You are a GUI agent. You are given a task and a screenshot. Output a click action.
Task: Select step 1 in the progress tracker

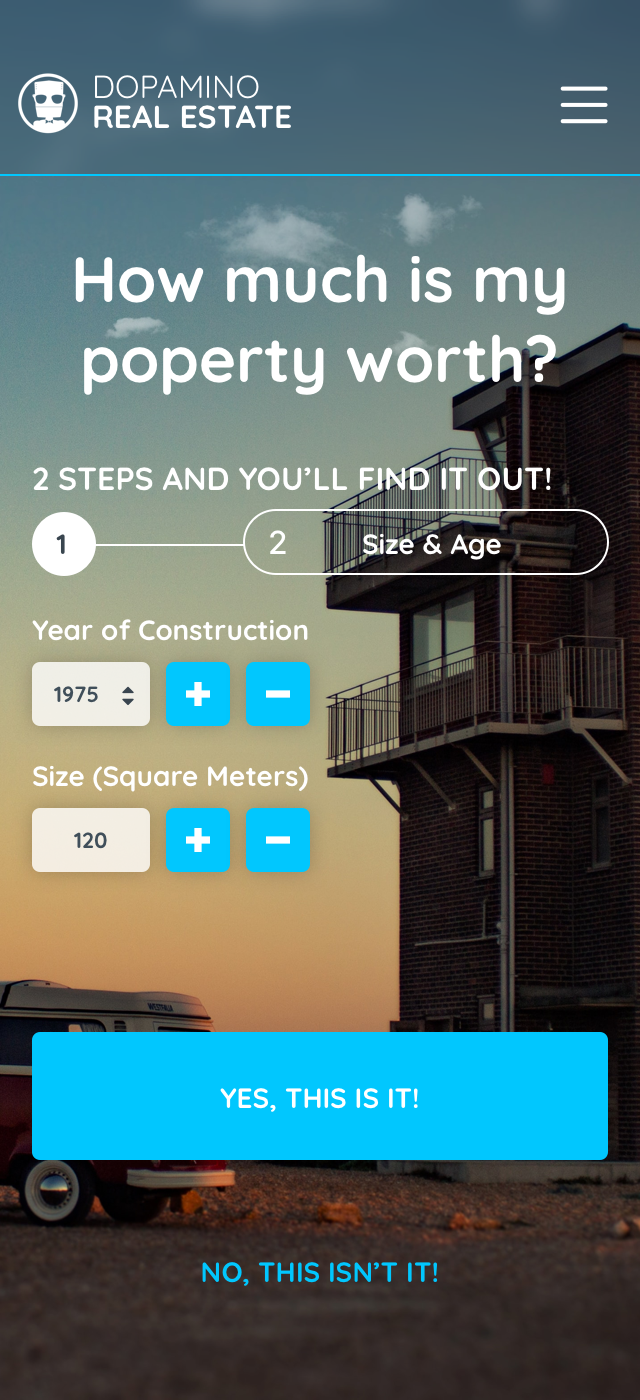(63, 543)
